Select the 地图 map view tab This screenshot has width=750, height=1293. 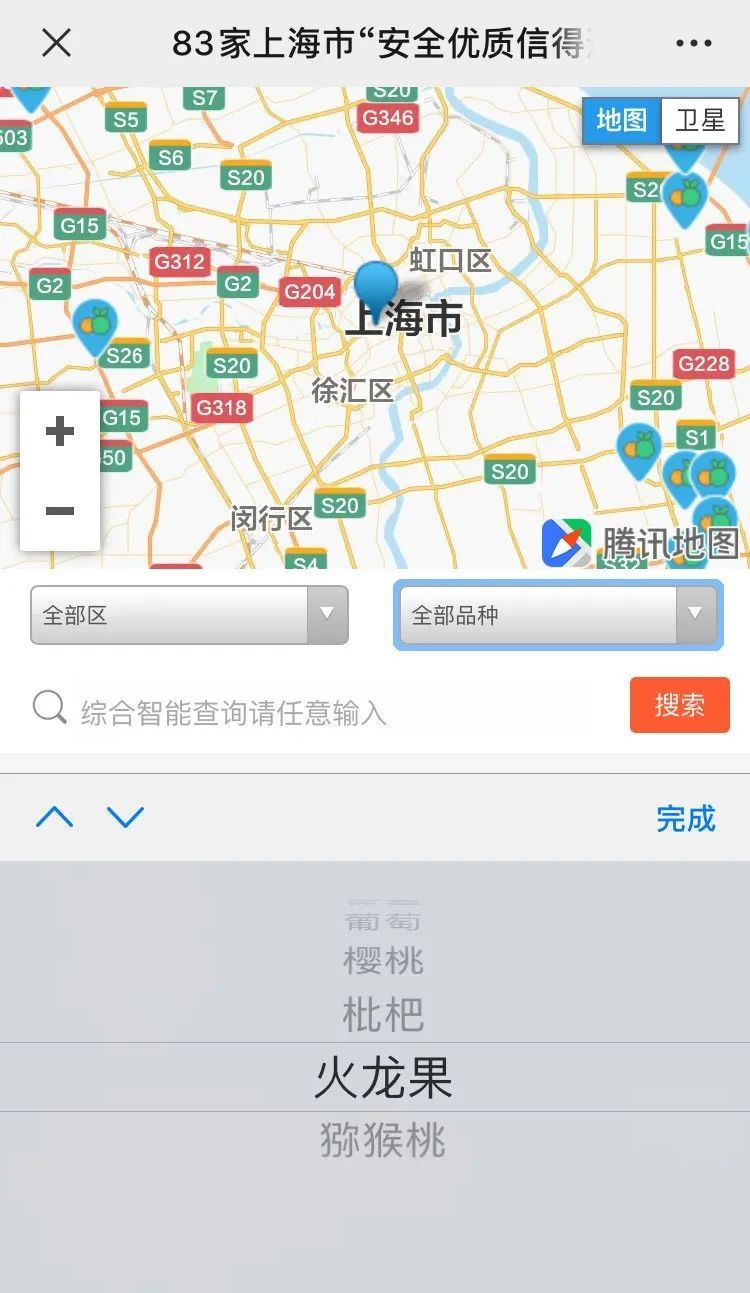coord(621,121)
